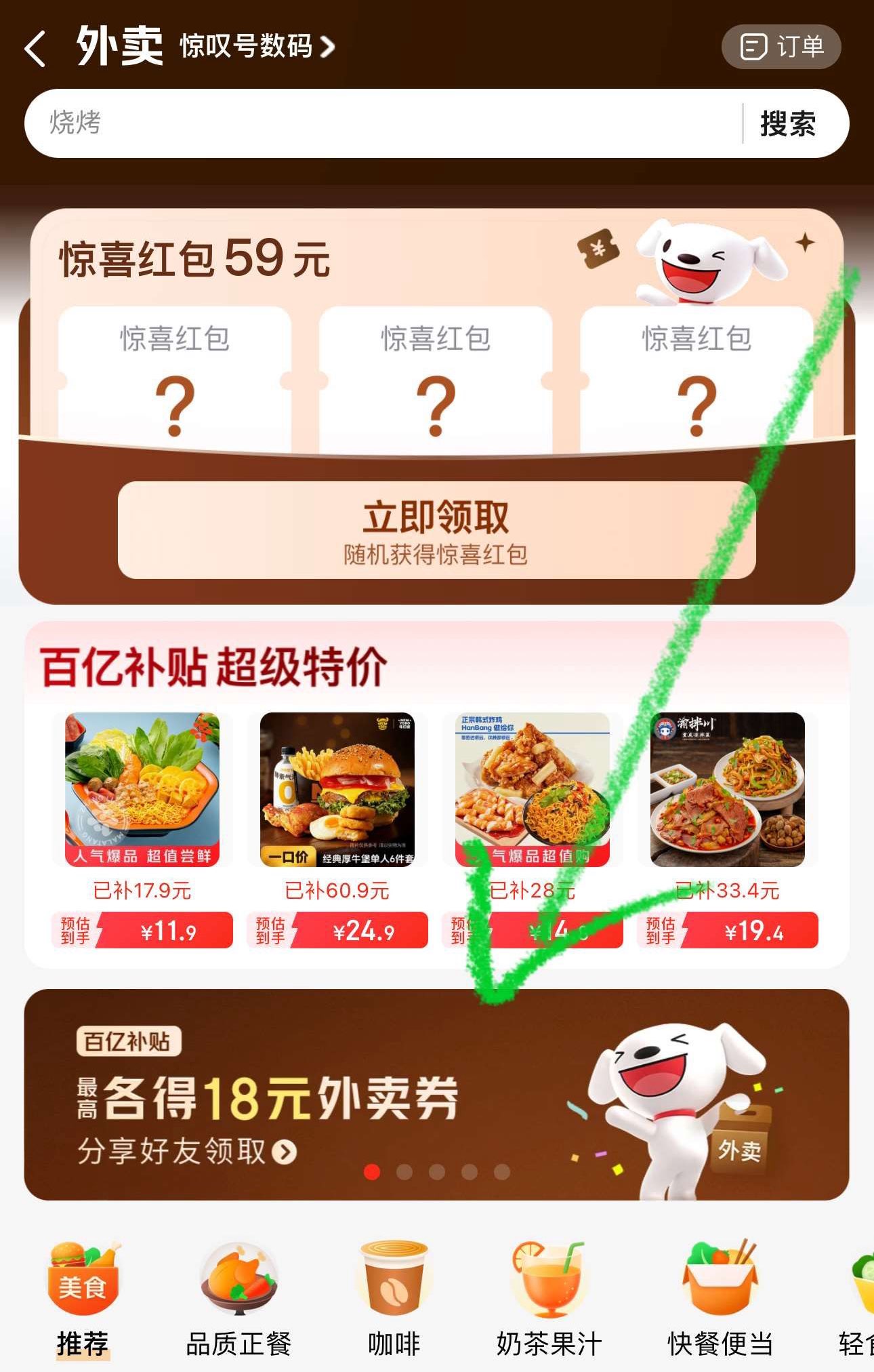Tap the 搜索 button
This screenshot has height=1372, width=874.
(788, 124)
